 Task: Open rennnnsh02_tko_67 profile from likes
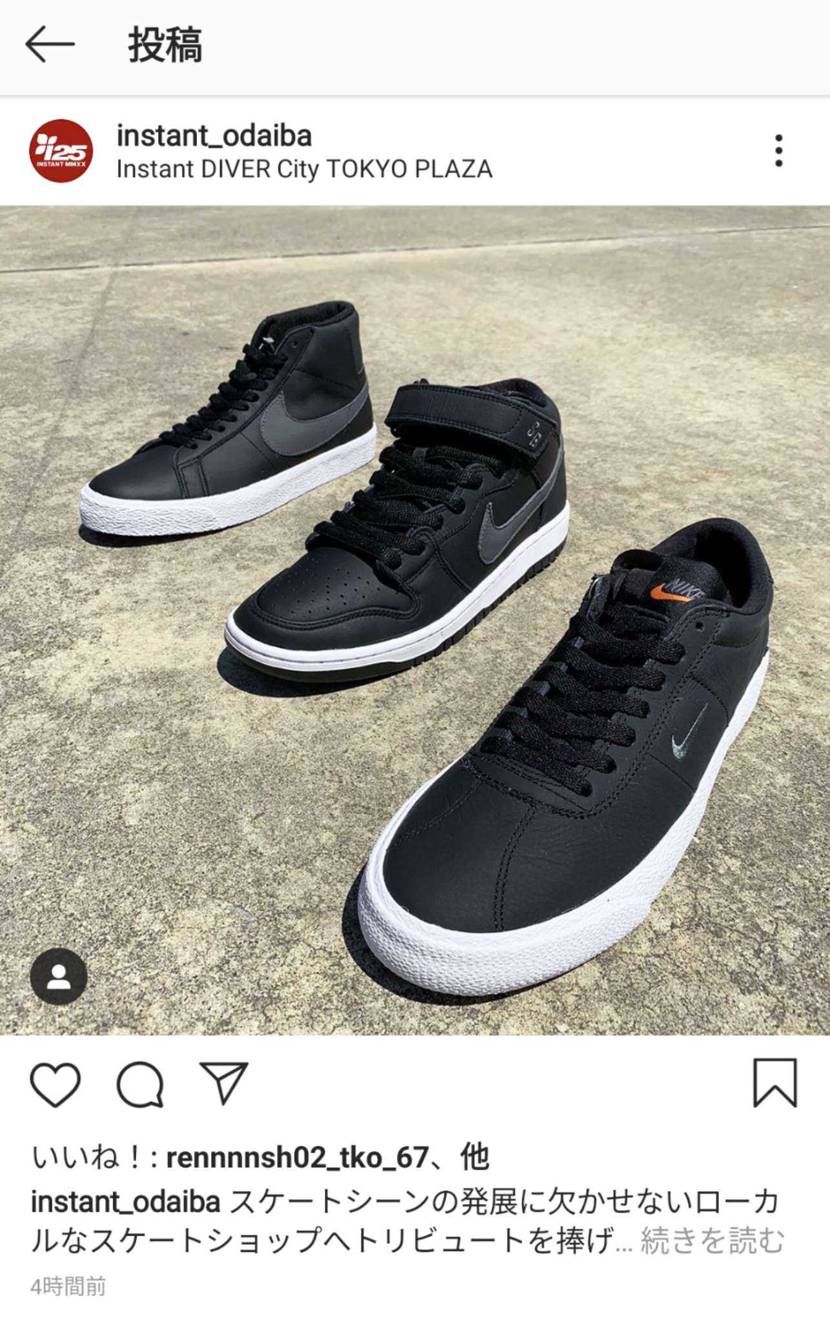(x=296, y=1159)
